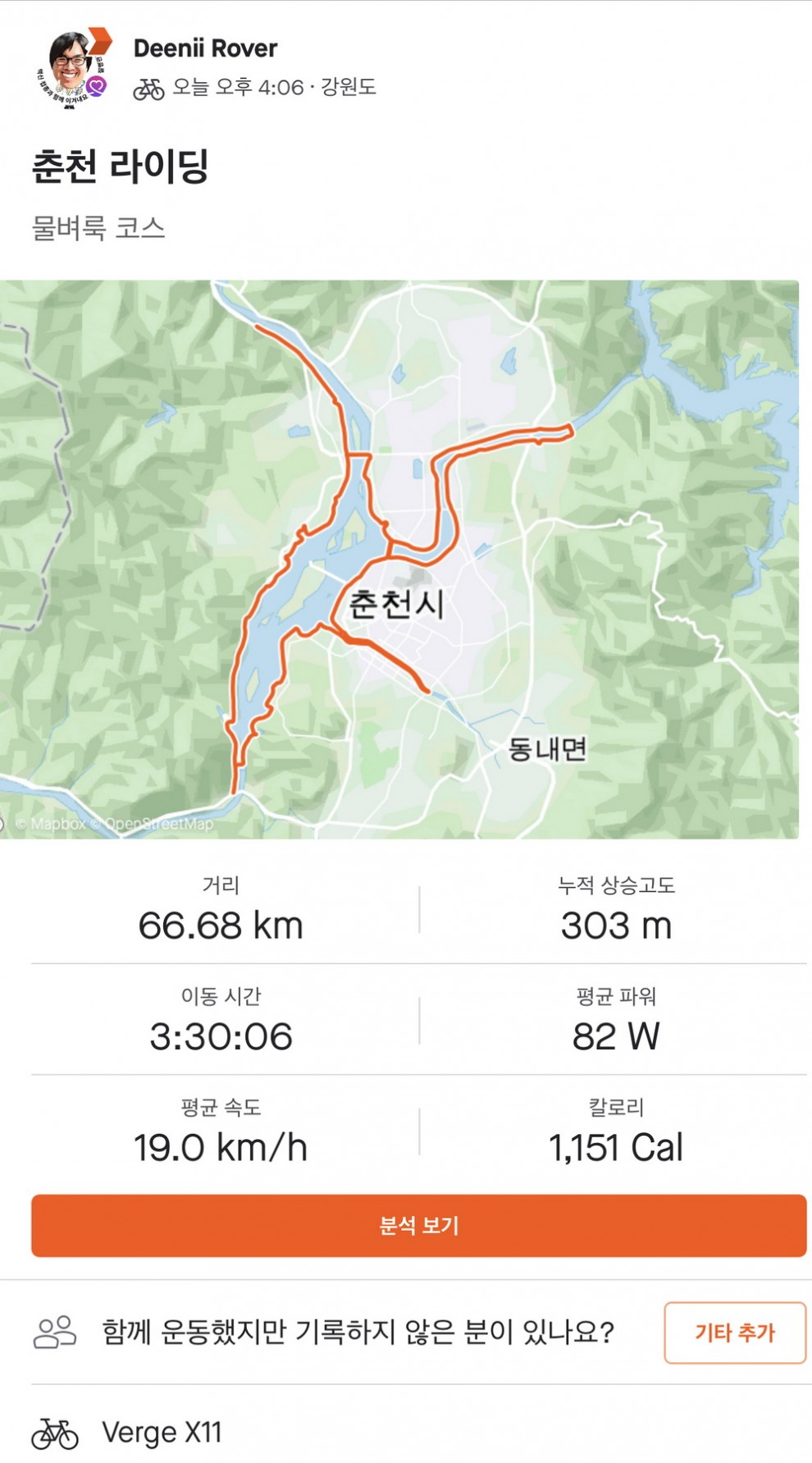
Task: Open the Verge X11 bike row
Action: (162, 1432)
